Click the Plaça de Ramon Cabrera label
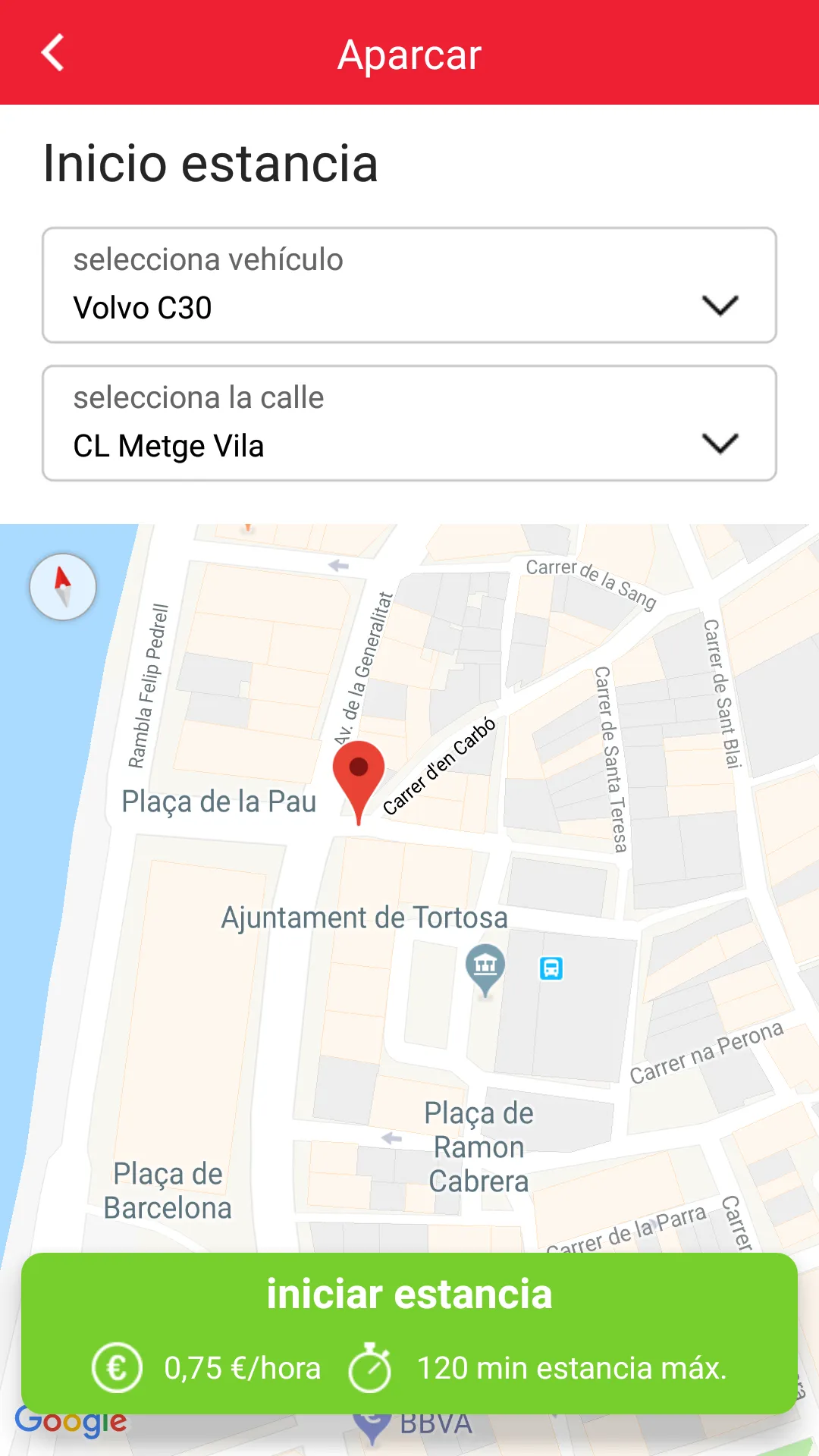 click(478, 1147)
